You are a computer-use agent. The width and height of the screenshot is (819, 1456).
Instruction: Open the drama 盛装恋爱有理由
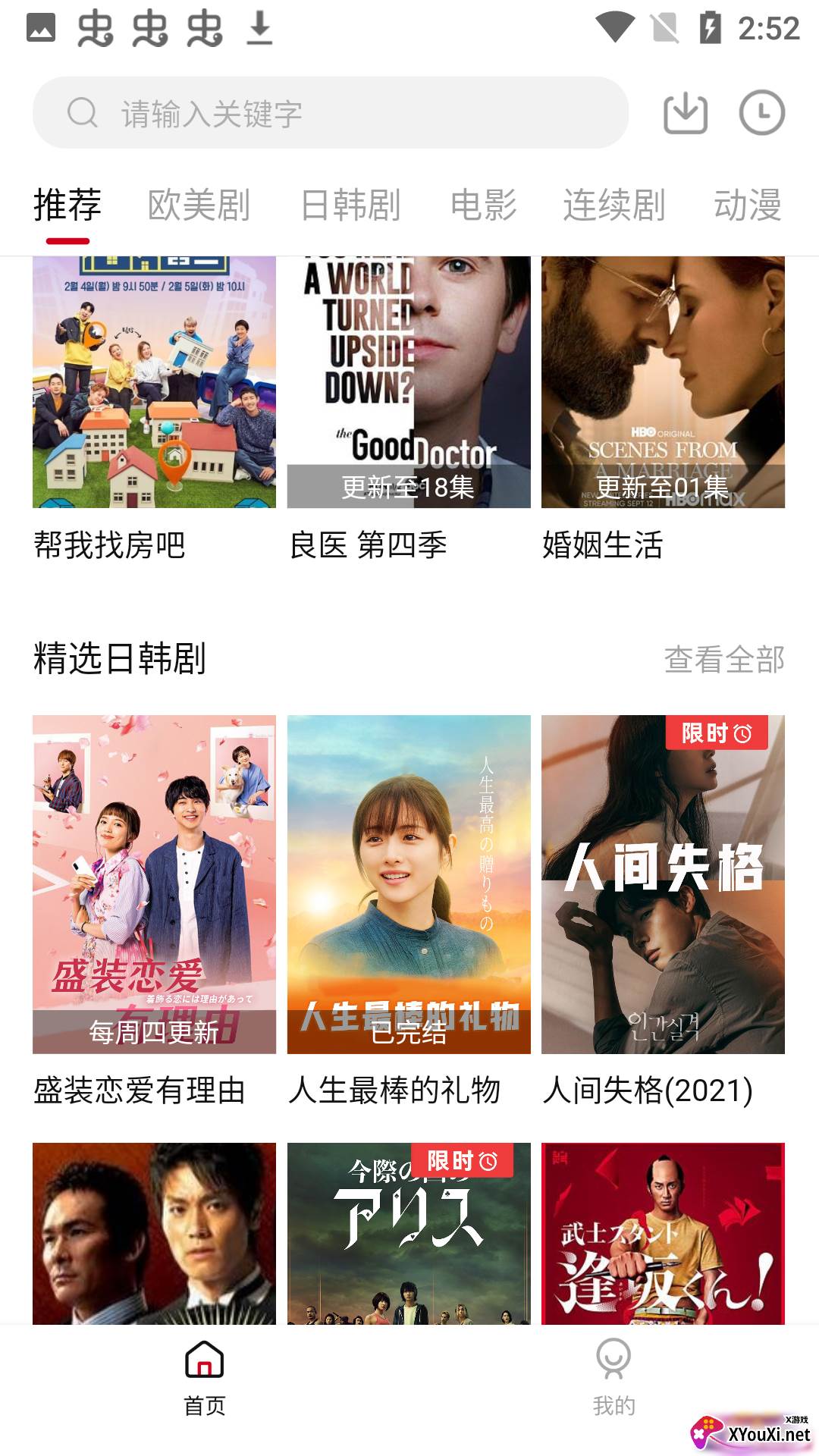(x=154, y=884)
